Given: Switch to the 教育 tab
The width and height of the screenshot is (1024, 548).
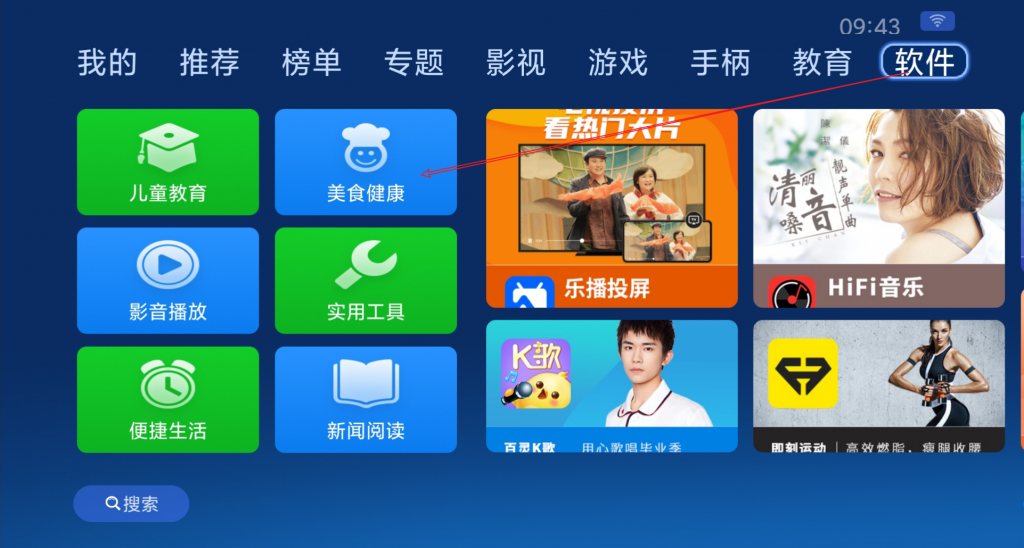Looking at the screenshot, I should [822, 62].
